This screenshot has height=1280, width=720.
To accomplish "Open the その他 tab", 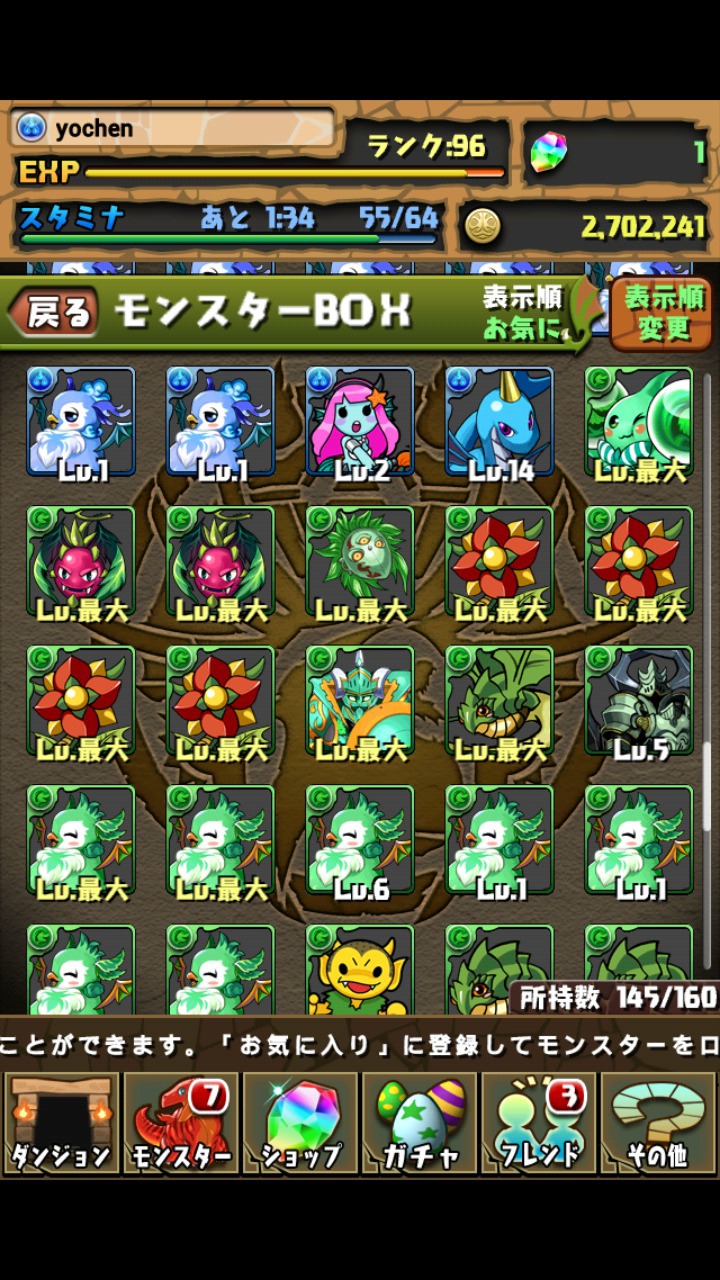I will tap(658, 1124).
